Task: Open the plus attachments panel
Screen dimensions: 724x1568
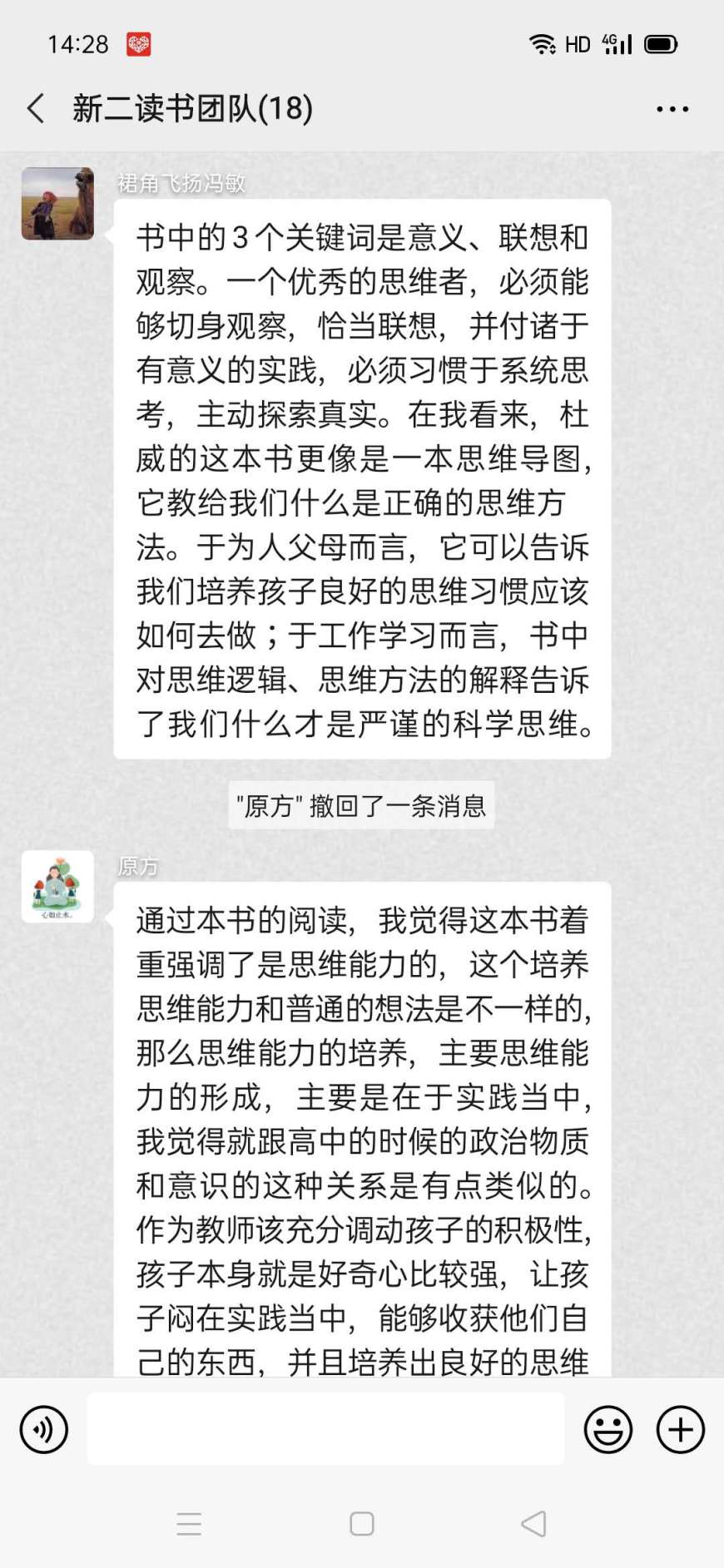Action: click(680, 1429)
